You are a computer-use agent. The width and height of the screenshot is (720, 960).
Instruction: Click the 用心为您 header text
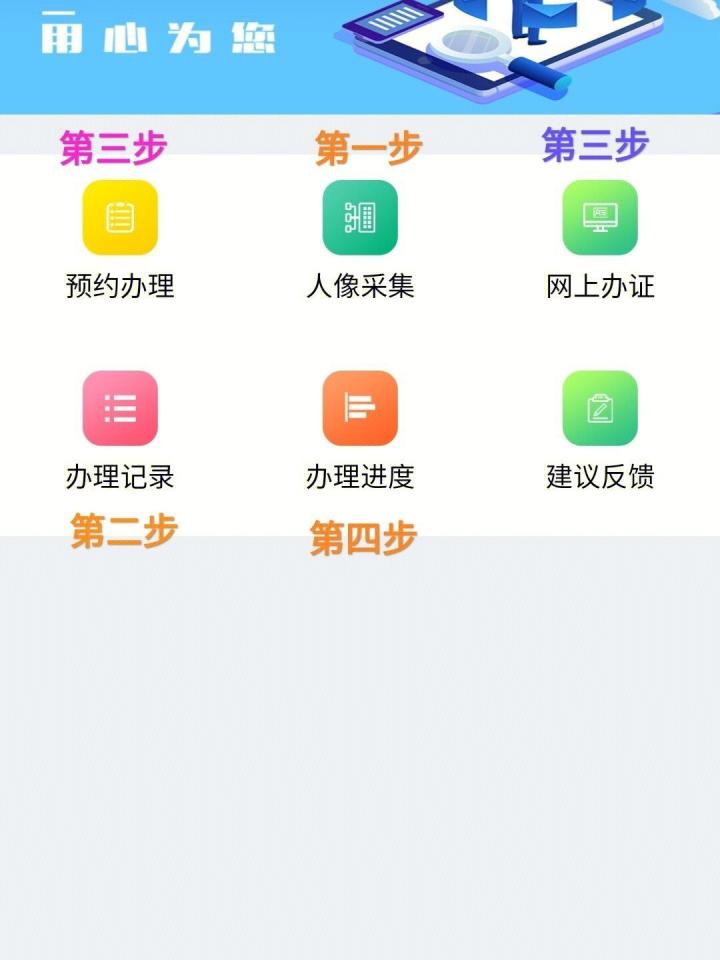point(160,35)
